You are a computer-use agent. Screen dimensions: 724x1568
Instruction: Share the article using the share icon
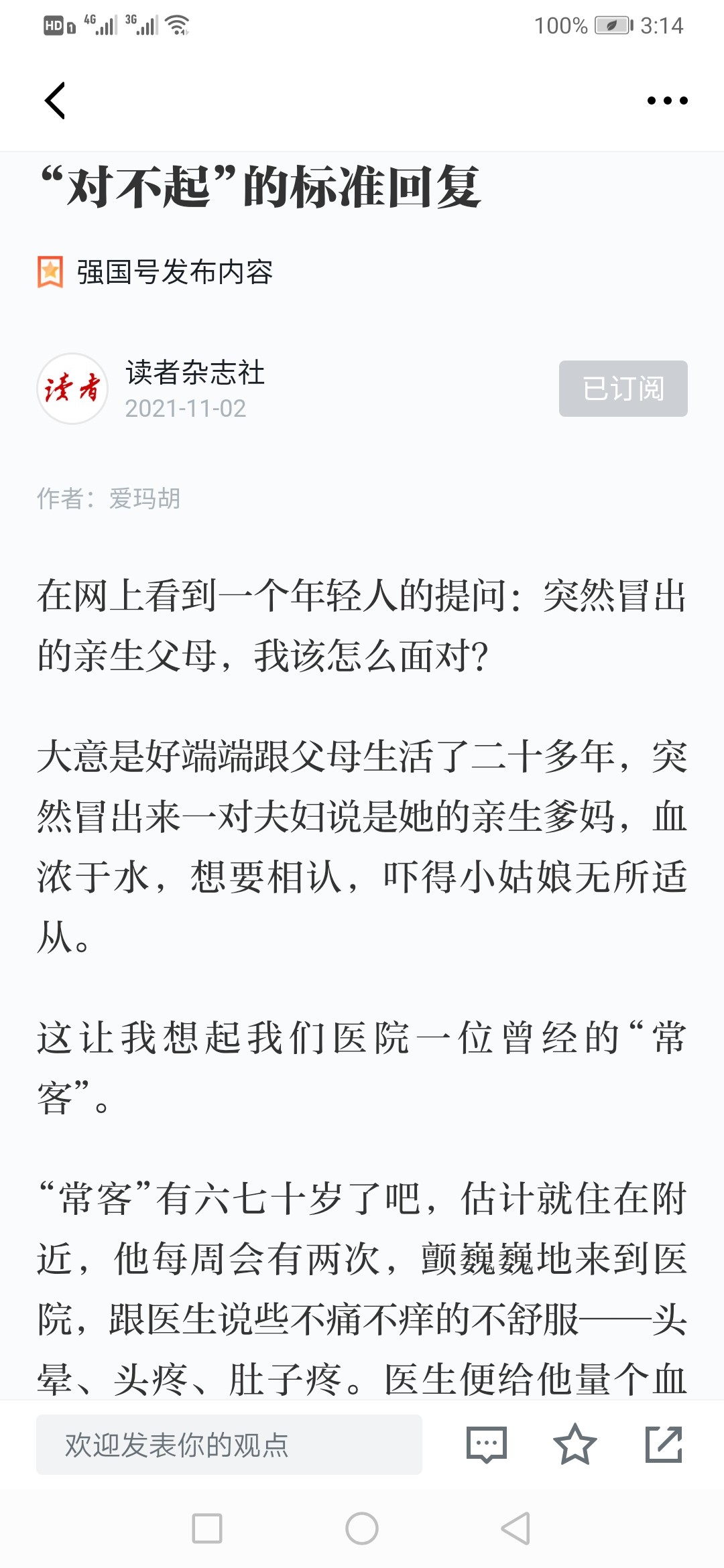point(664,1445)
